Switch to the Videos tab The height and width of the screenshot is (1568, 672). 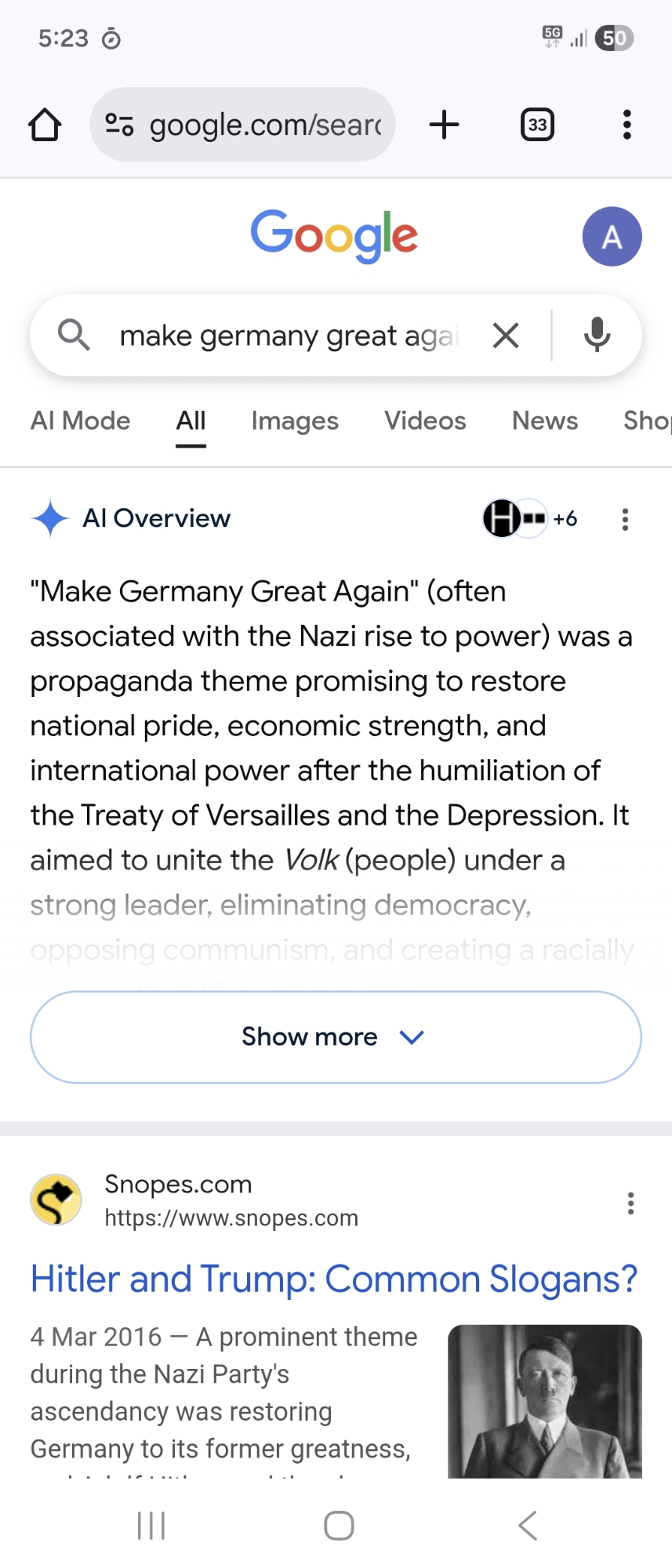pyautogui.click(x=425, y=421)
